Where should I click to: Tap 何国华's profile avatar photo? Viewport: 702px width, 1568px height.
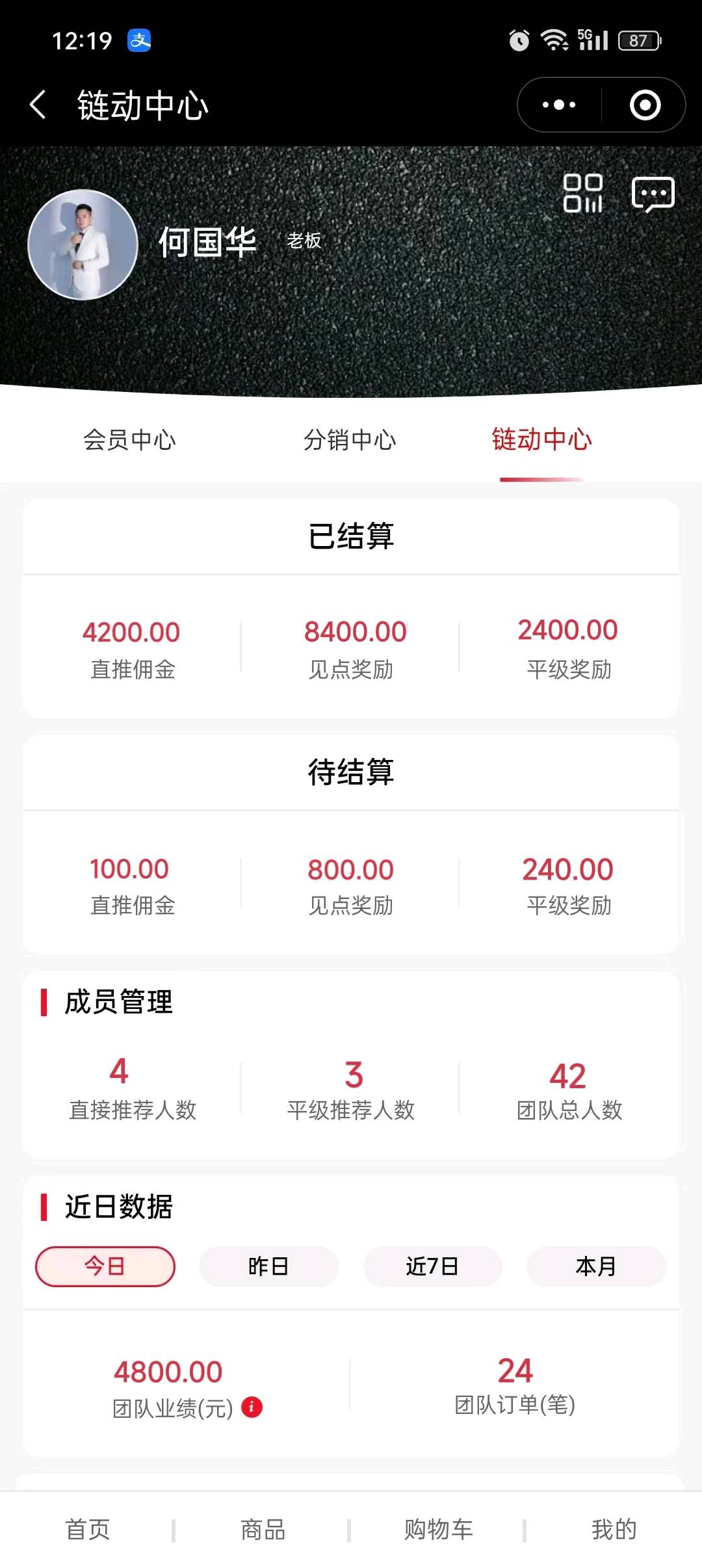pyautogui.click(x=84, y=245)
